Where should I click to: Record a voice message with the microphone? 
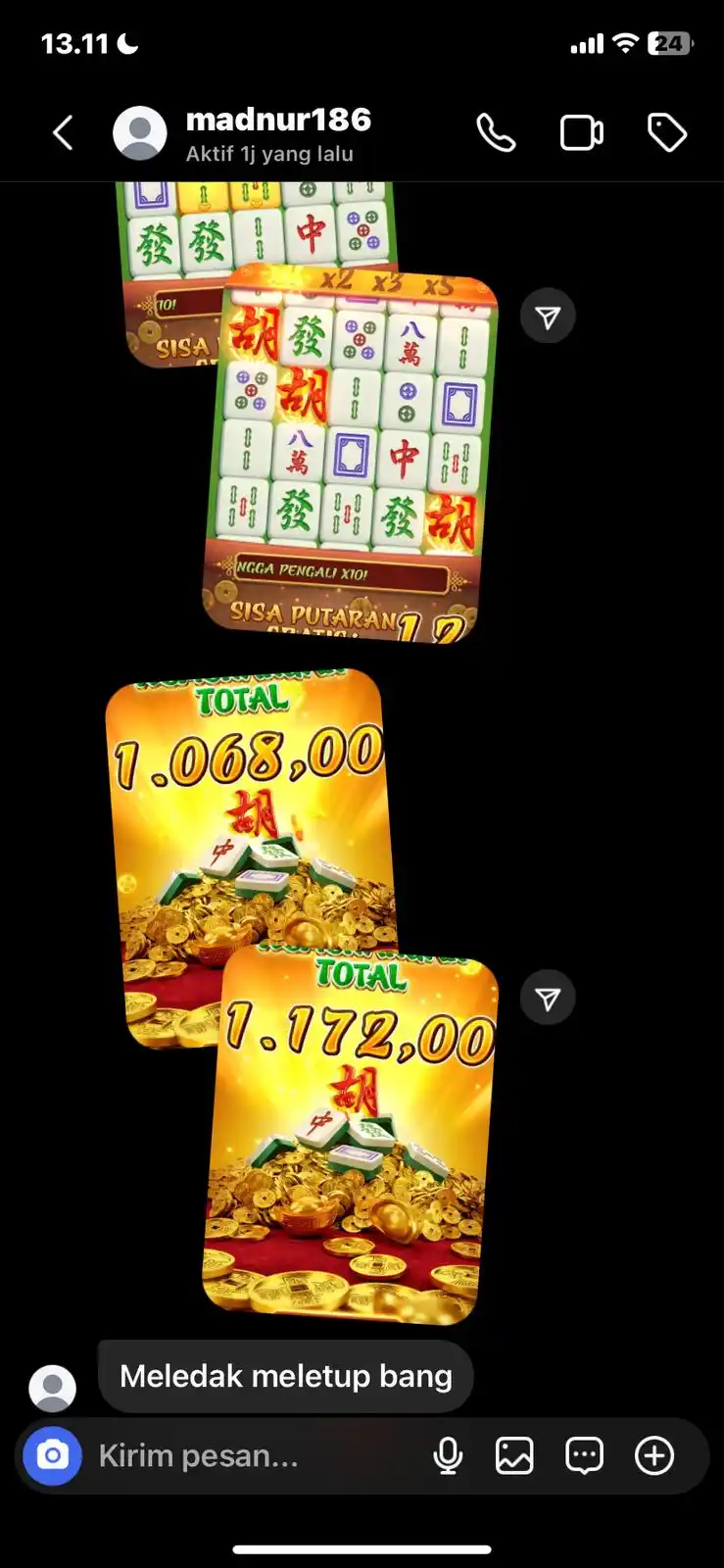tap(448, 1456)
